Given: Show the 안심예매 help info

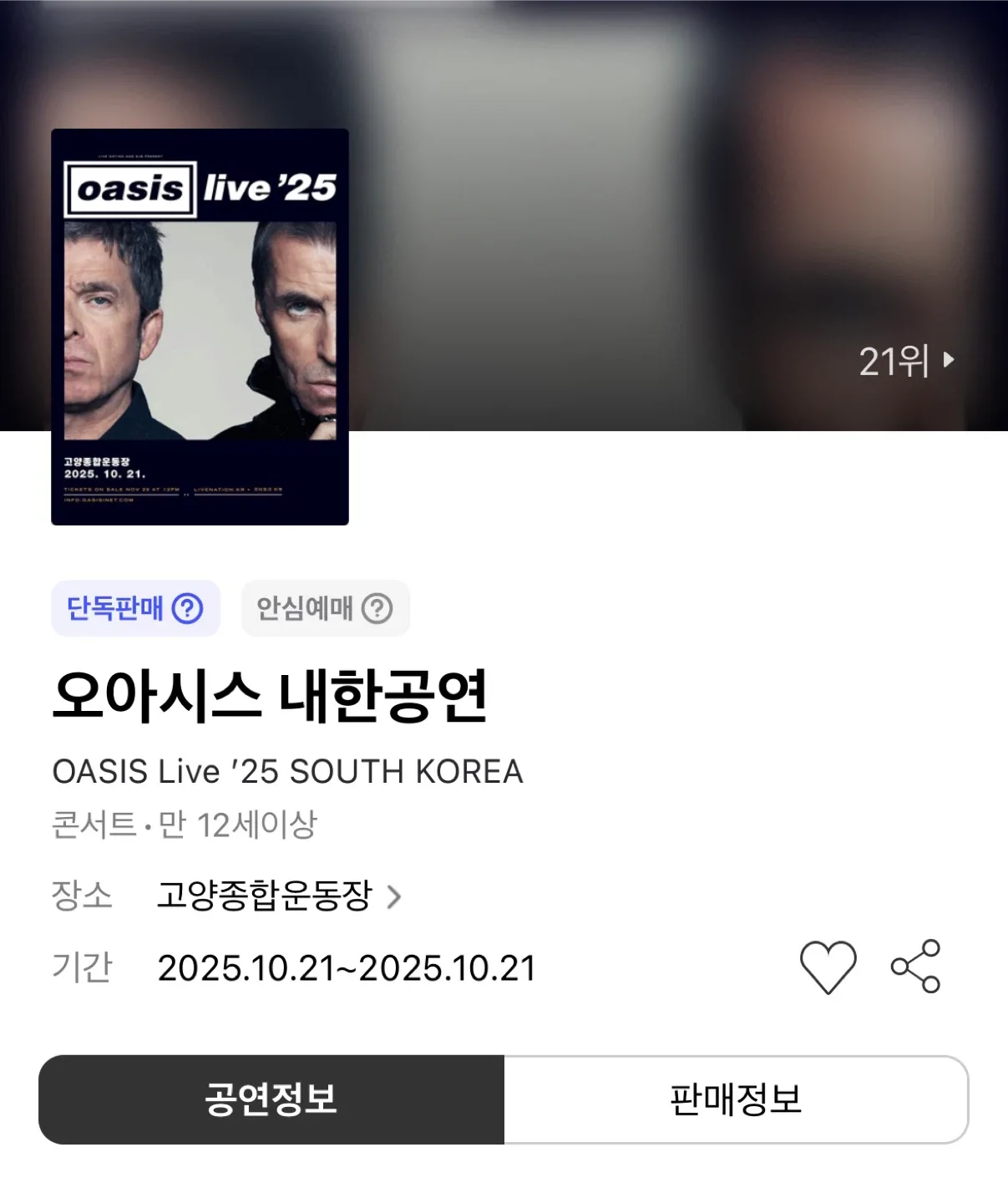Looking at the screenshot, I should click(x=377, y=608).
